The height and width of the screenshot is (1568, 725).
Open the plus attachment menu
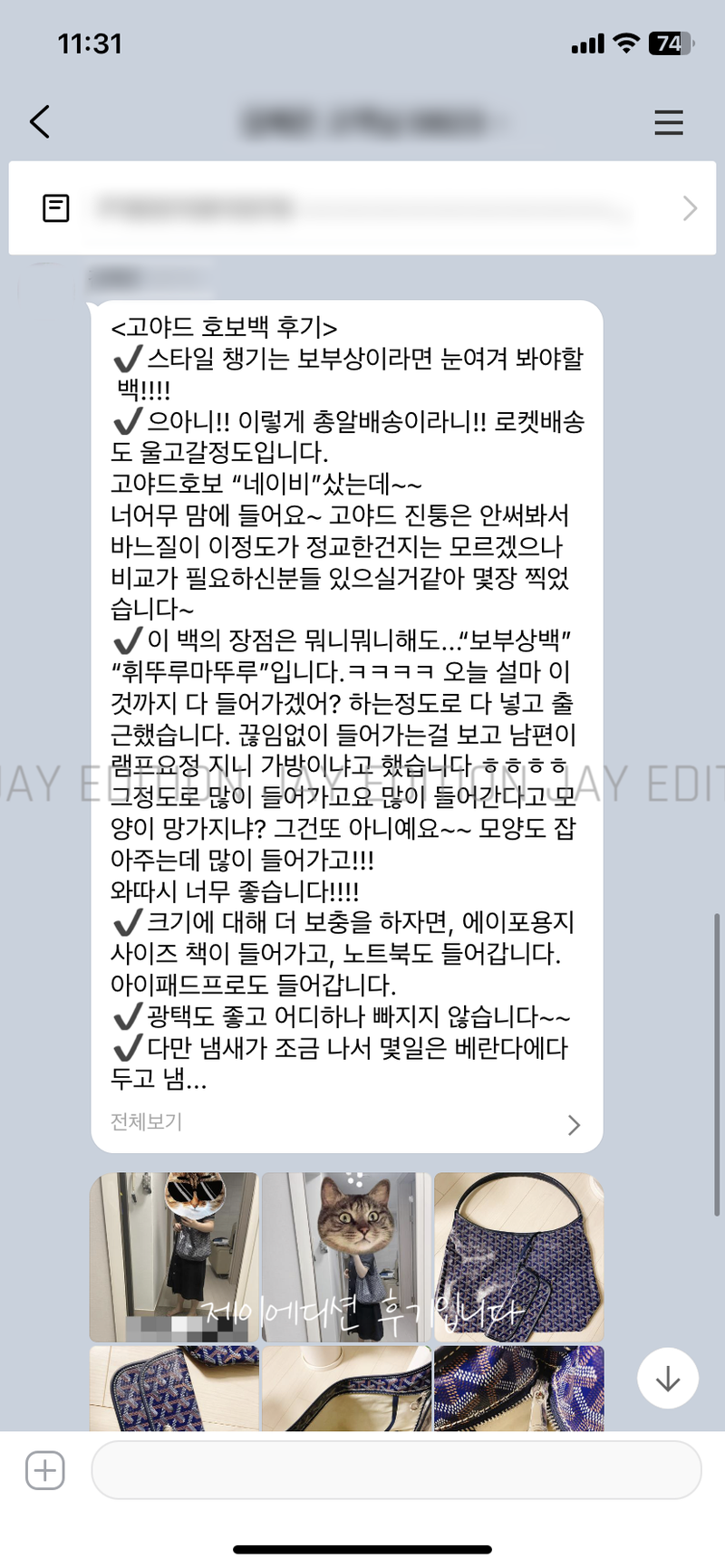click(45, 1470)
